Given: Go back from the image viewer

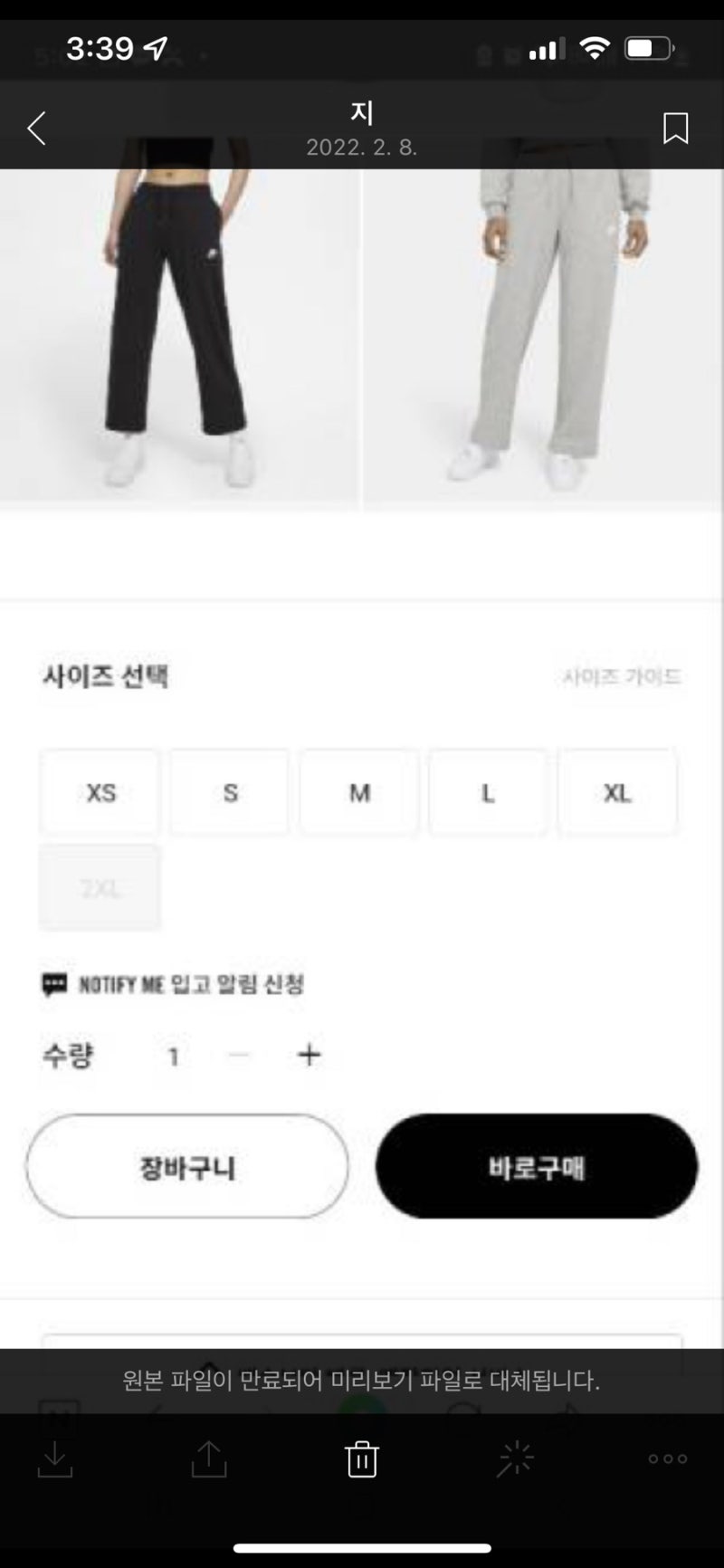Looking at the screenshot, I should 37,129.
